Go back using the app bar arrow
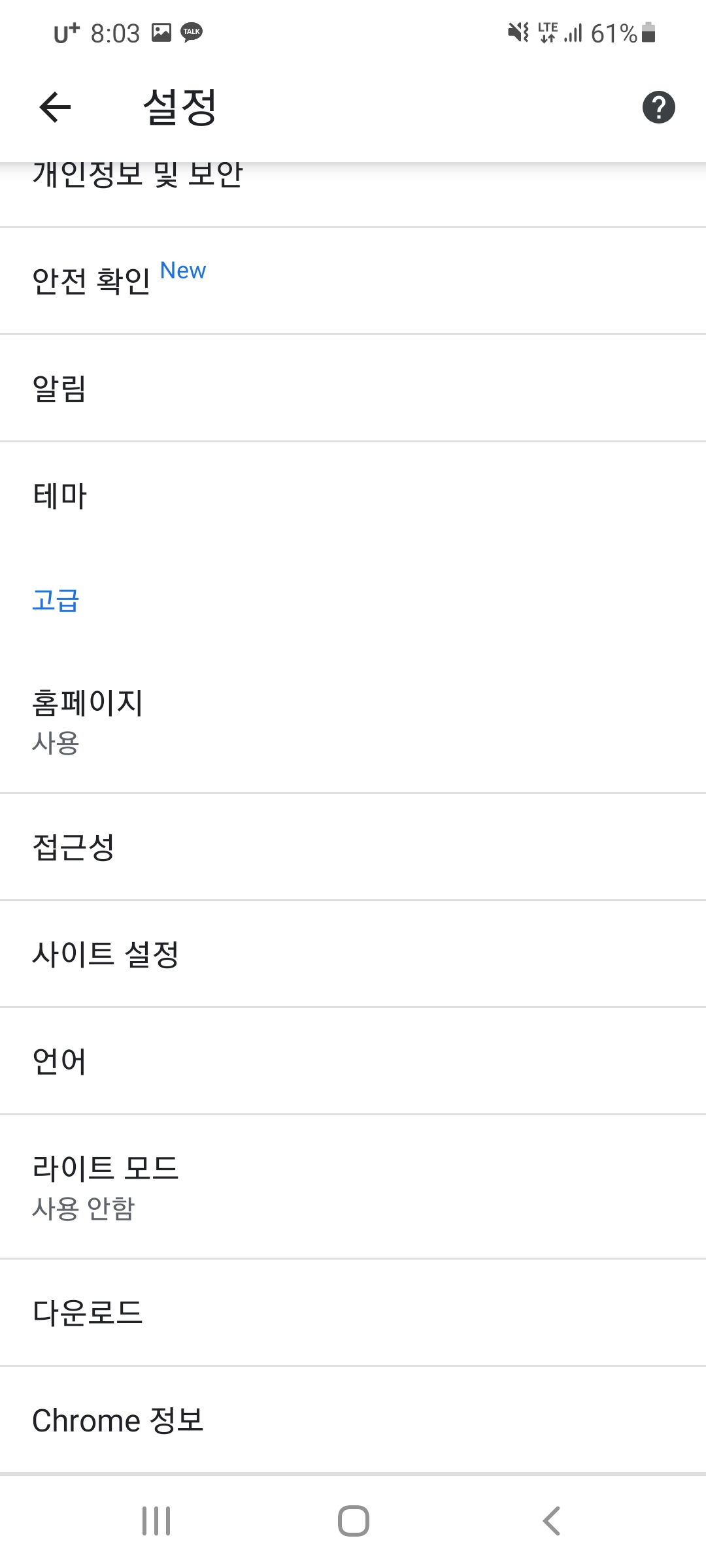The width and height of the screenshot is (706, 1568). 55,107
